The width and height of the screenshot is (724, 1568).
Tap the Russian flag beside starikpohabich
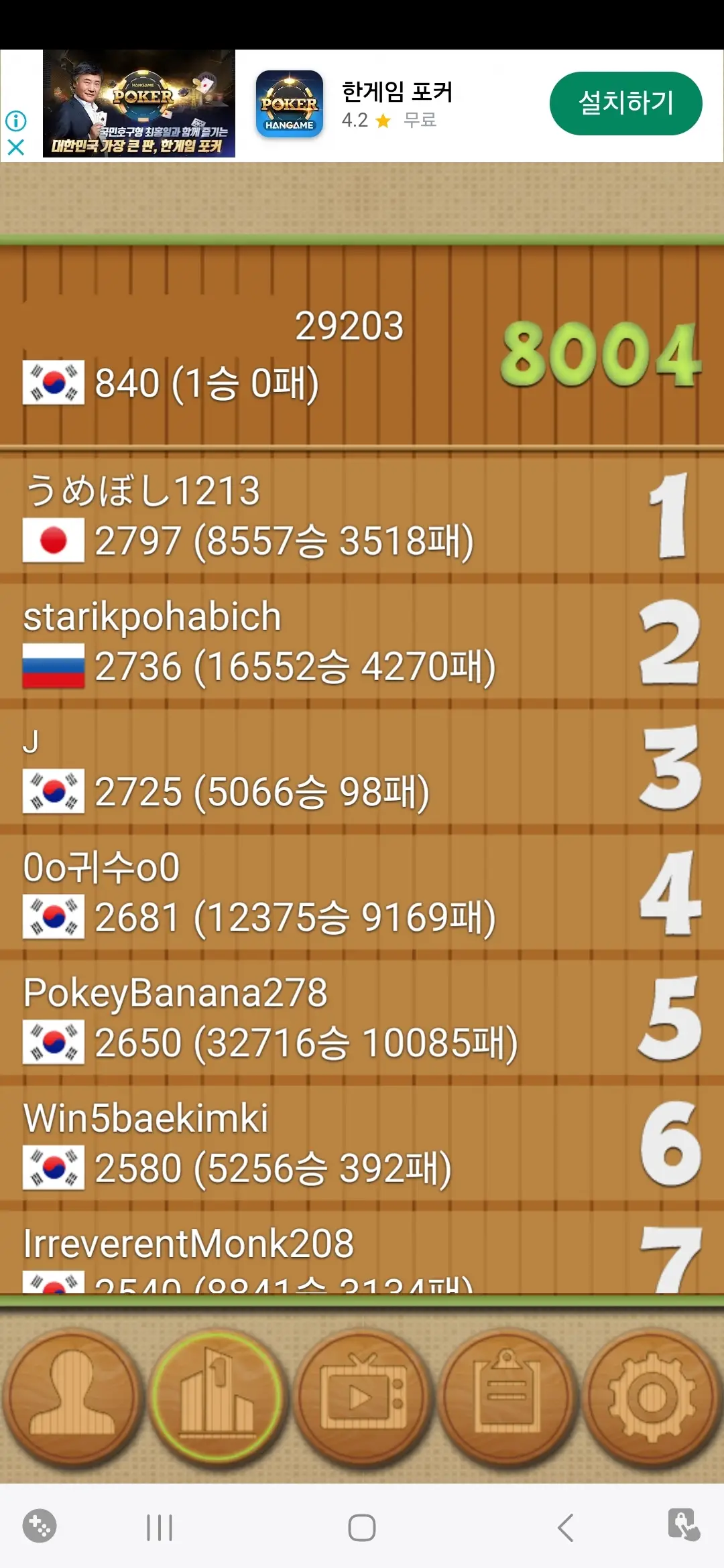click(x=54, y=663)
